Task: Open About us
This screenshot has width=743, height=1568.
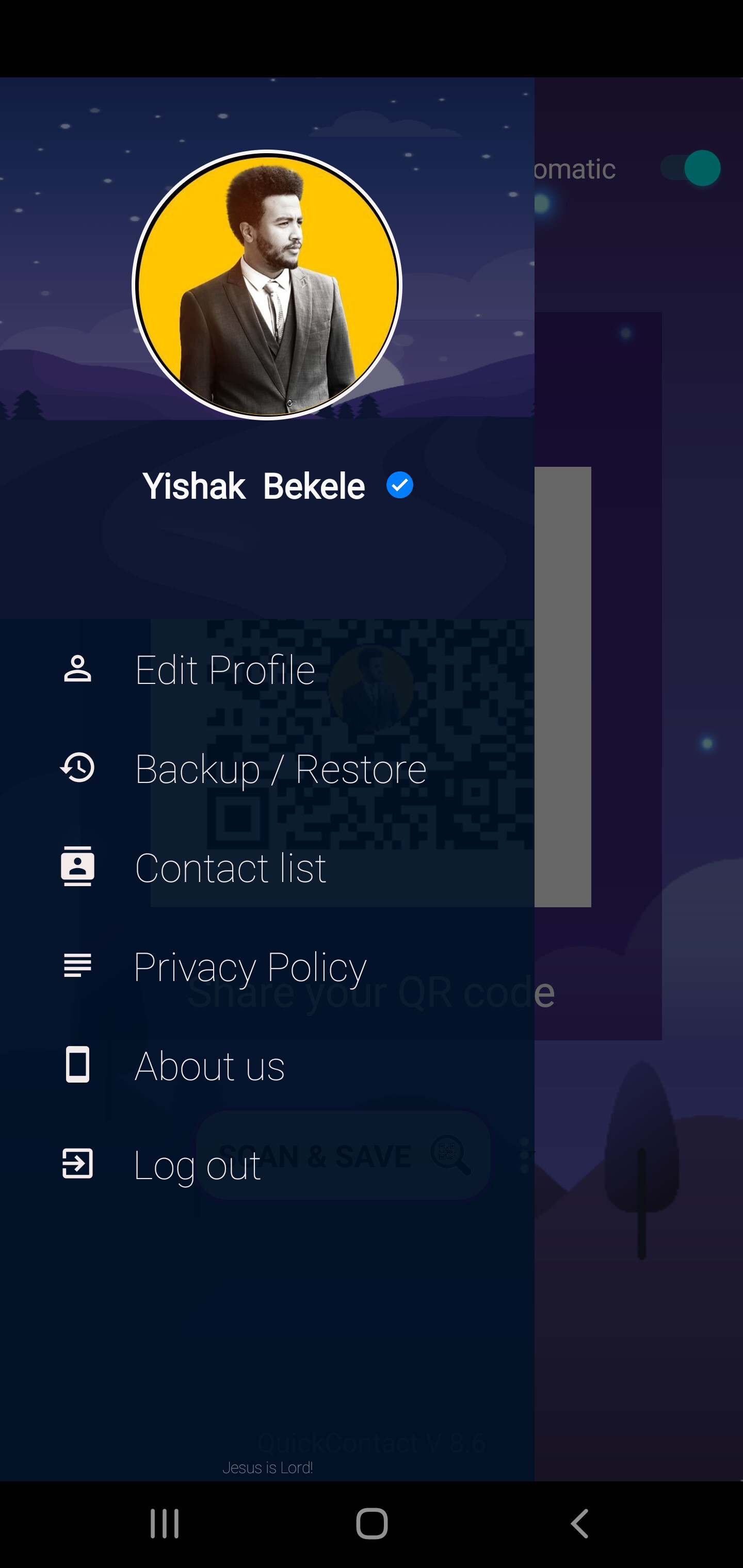Action: [x=209, y=1066]
